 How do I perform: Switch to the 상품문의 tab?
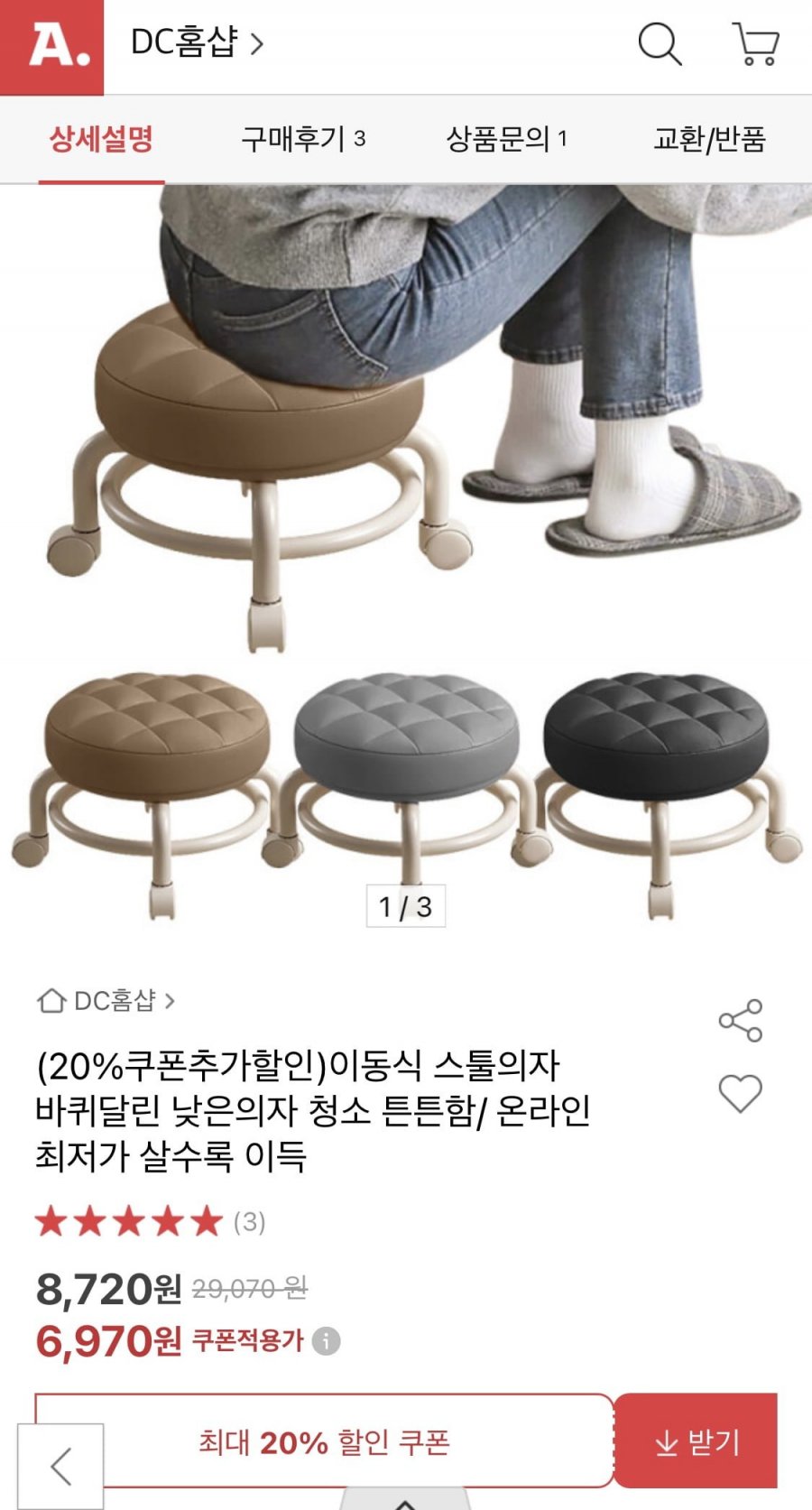pyautogui.click(x=506, y=139)
